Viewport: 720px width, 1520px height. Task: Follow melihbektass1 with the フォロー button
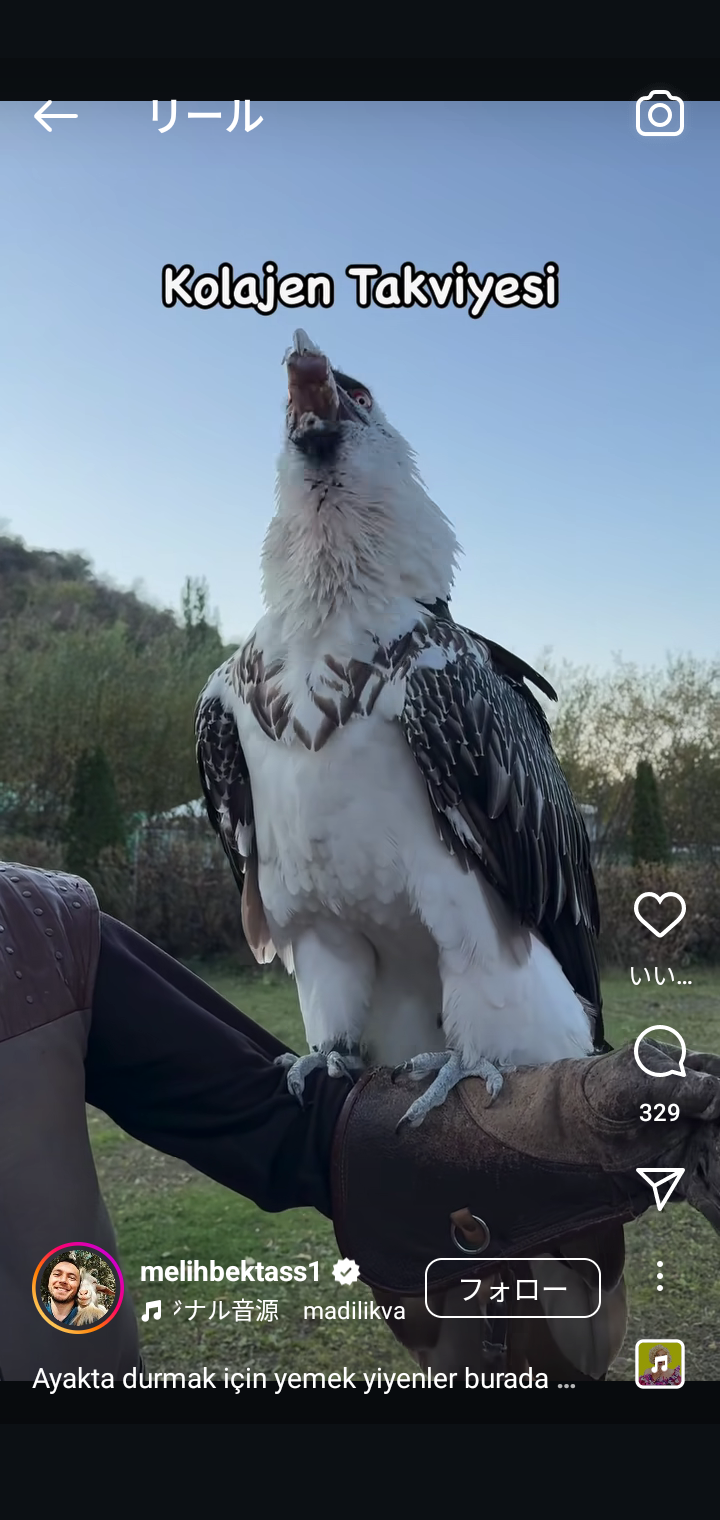(513, 1288)
